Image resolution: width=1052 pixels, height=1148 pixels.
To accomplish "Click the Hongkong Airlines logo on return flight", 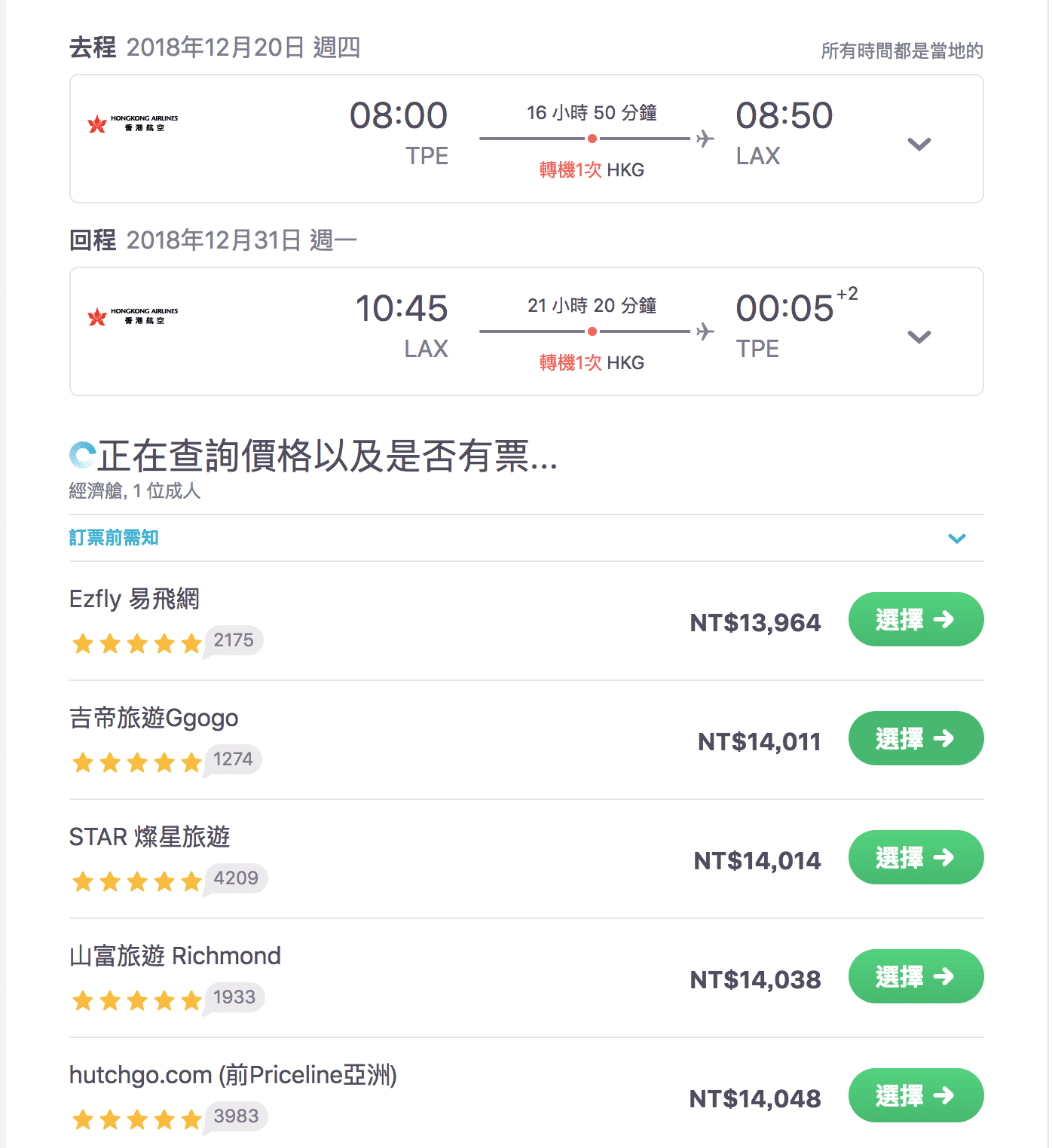I will click(x=132, y=315).
